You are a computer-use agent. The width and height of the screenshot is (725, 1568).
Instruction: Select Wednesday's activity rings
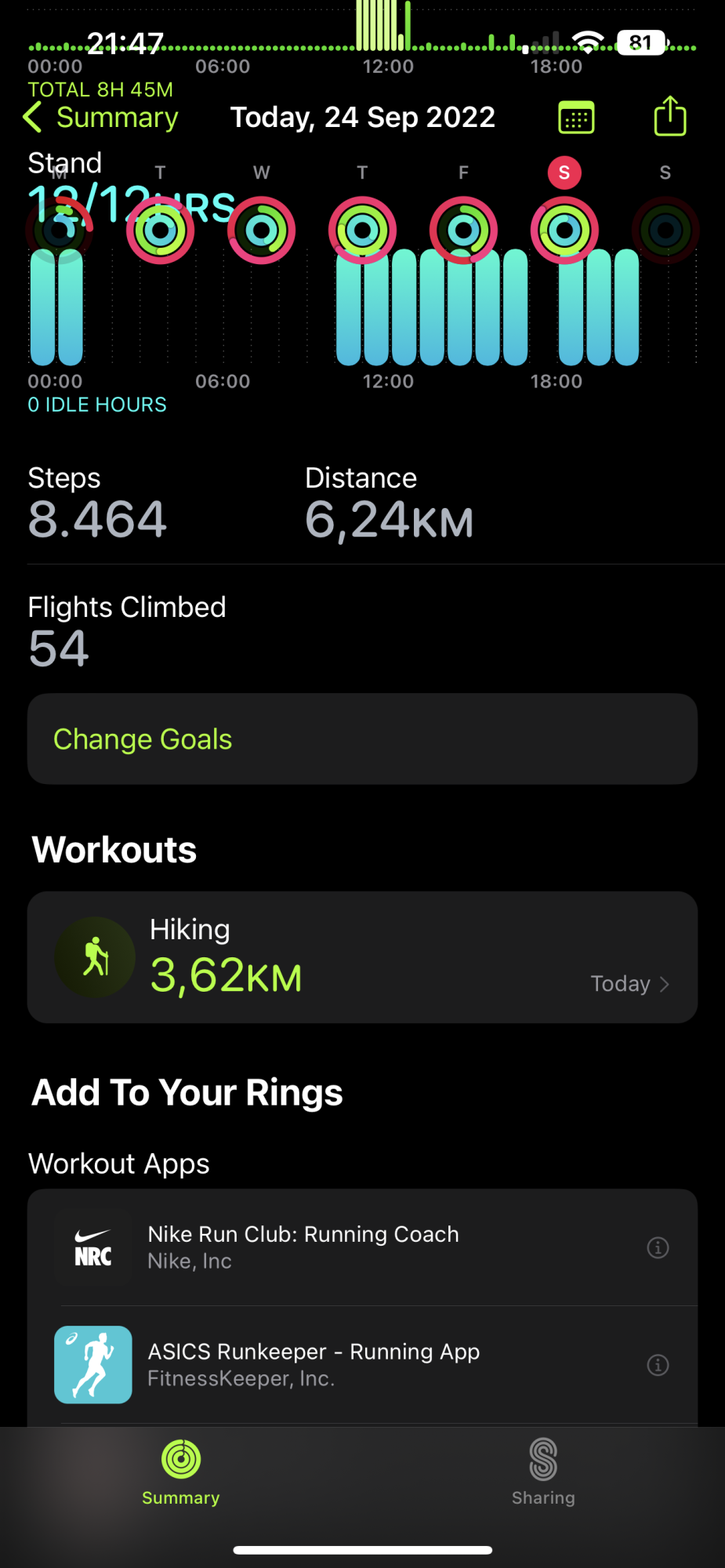tap(261, 230)
